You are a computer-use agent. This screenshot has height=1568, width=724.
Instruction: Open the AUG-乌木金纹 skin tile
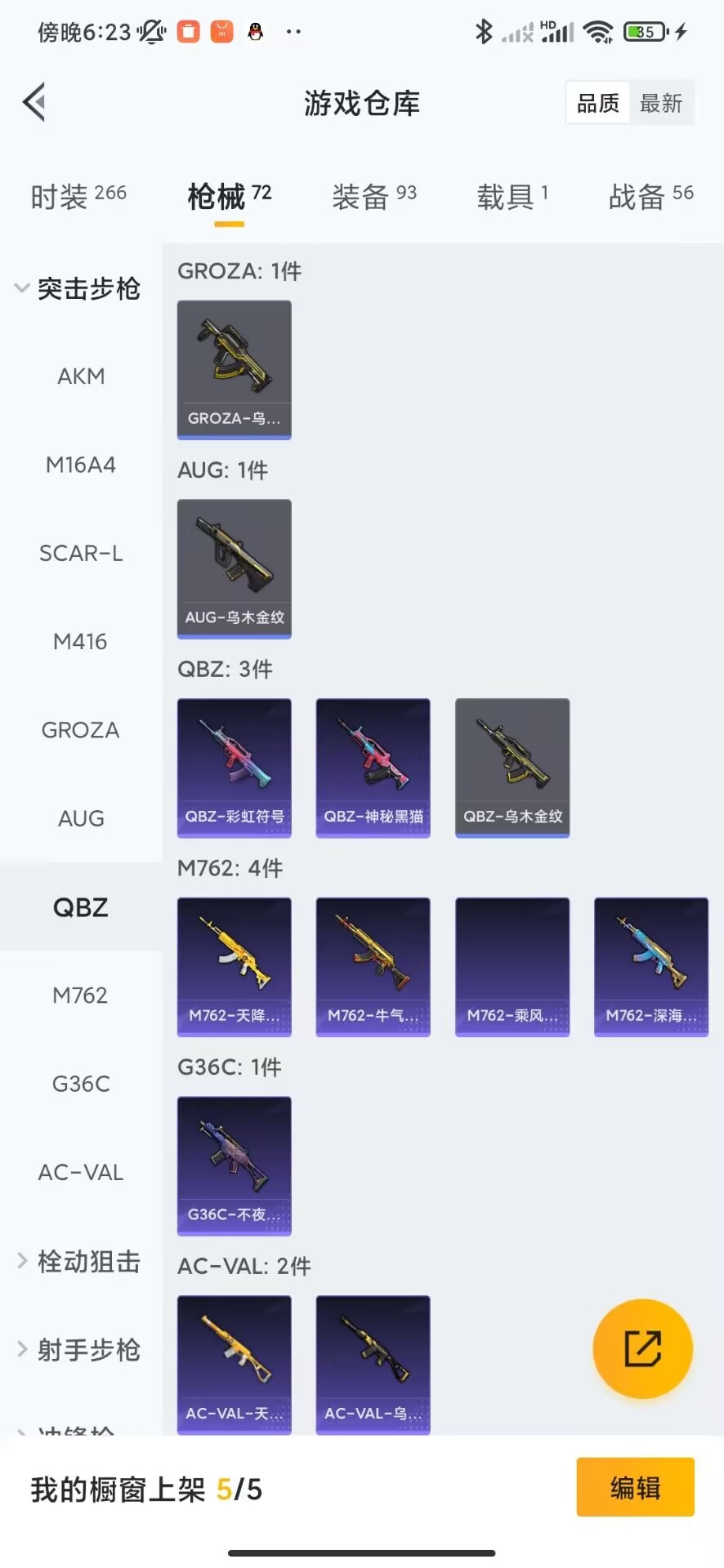click(235, 568)
